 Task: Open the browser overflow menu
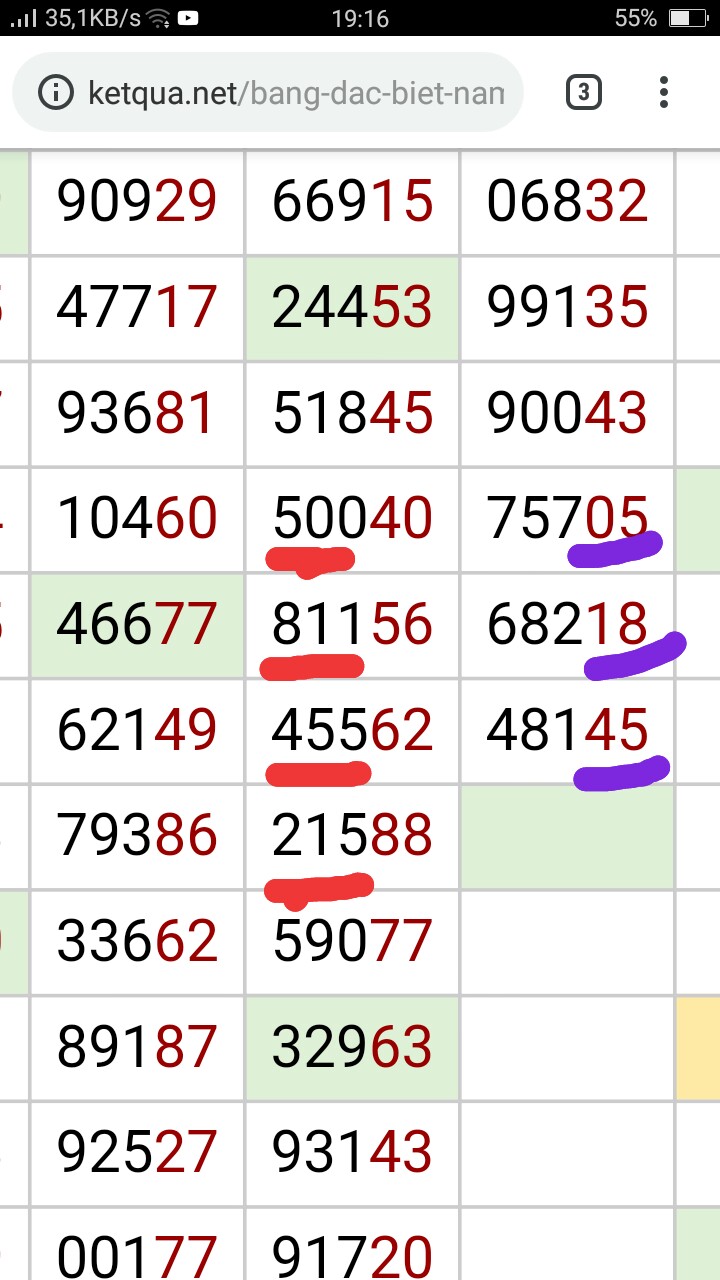coord(663,93)
